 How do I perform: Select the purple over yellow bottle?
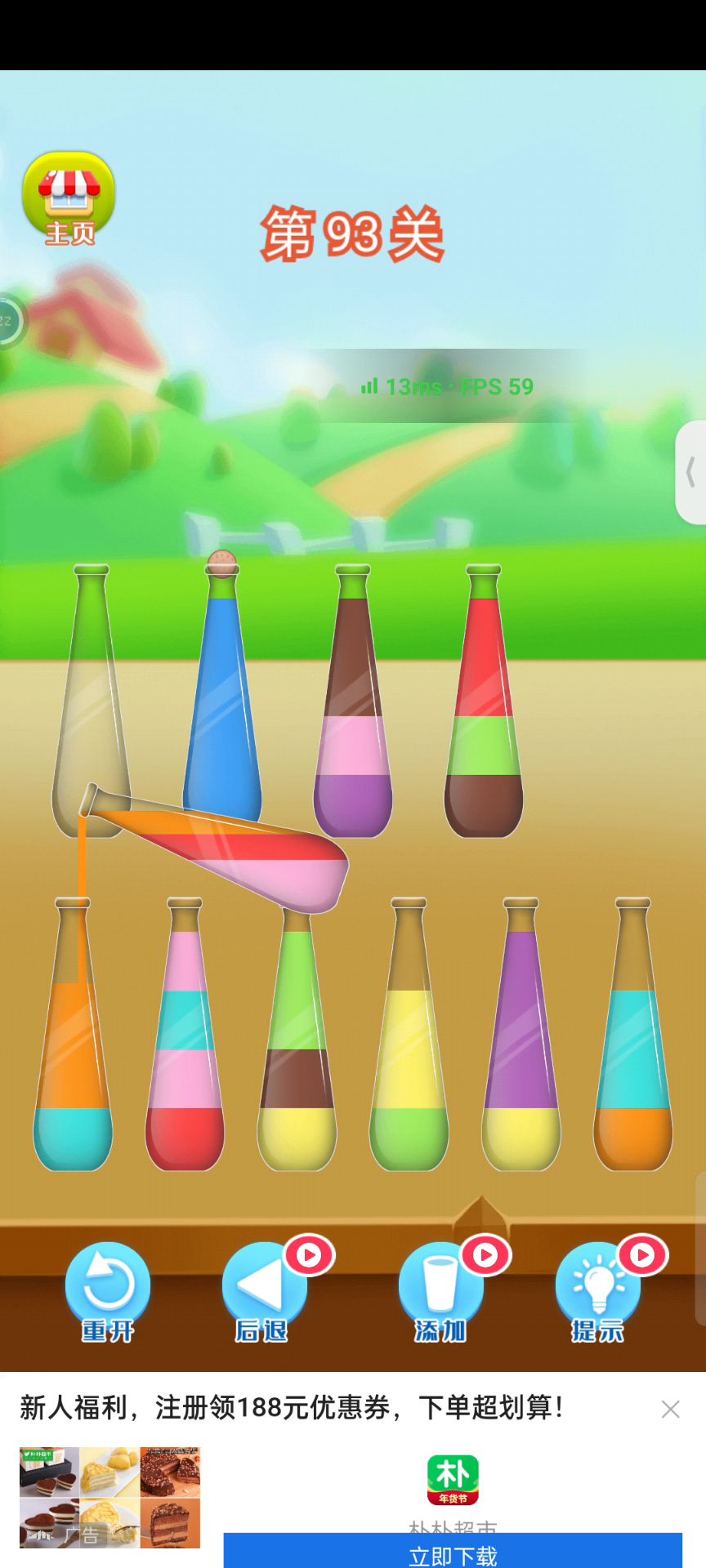(x=521, y=1053)
